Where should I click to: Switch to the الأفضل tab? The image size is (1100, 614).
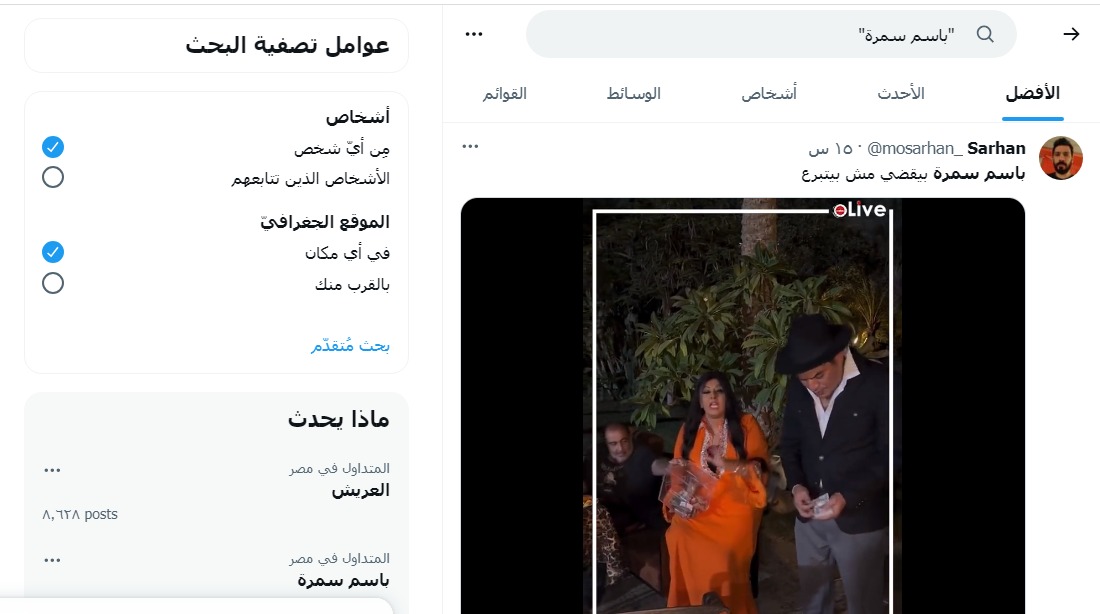click(1032, 94)
